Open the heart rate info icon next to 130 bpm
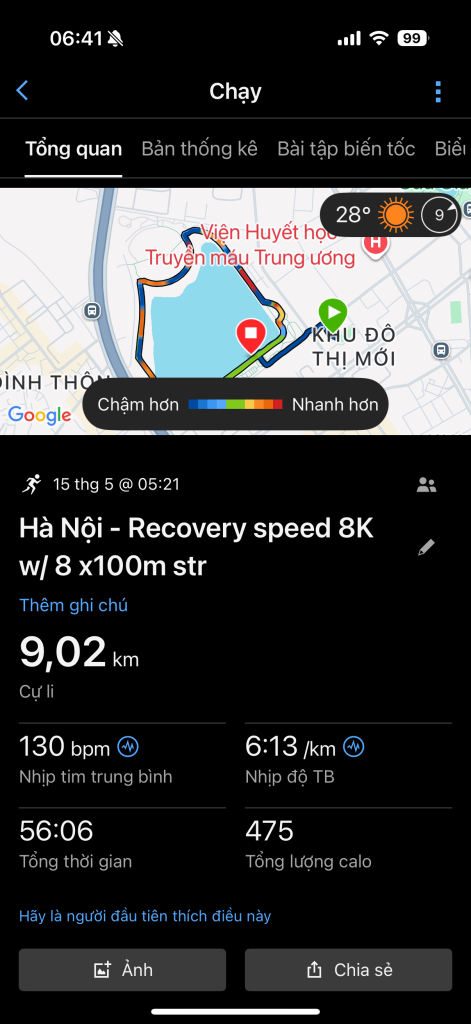471x1024 pixels. (128, 746)
